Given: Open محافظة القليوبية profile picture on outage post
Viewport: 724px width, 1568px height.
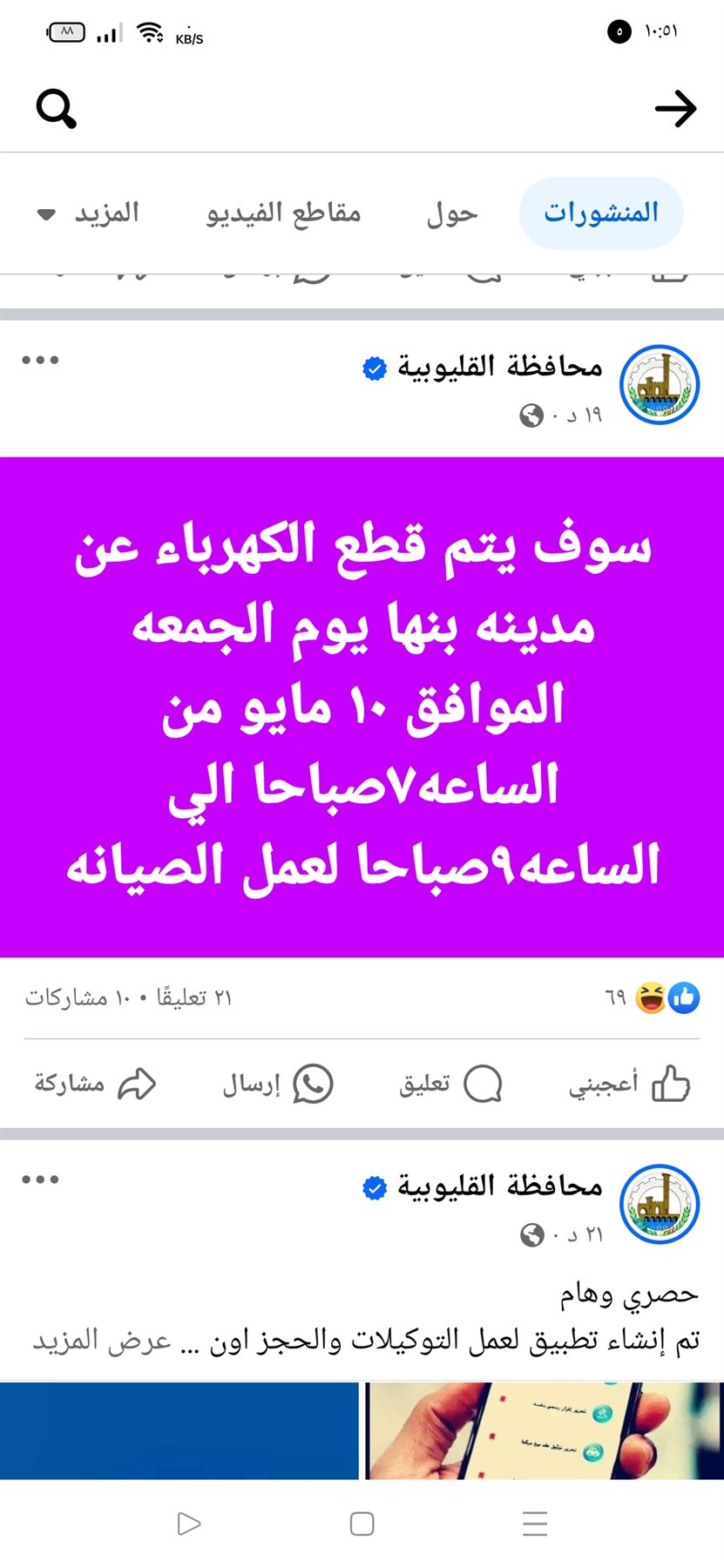Looking at the screenshot, I should point(660,384).
